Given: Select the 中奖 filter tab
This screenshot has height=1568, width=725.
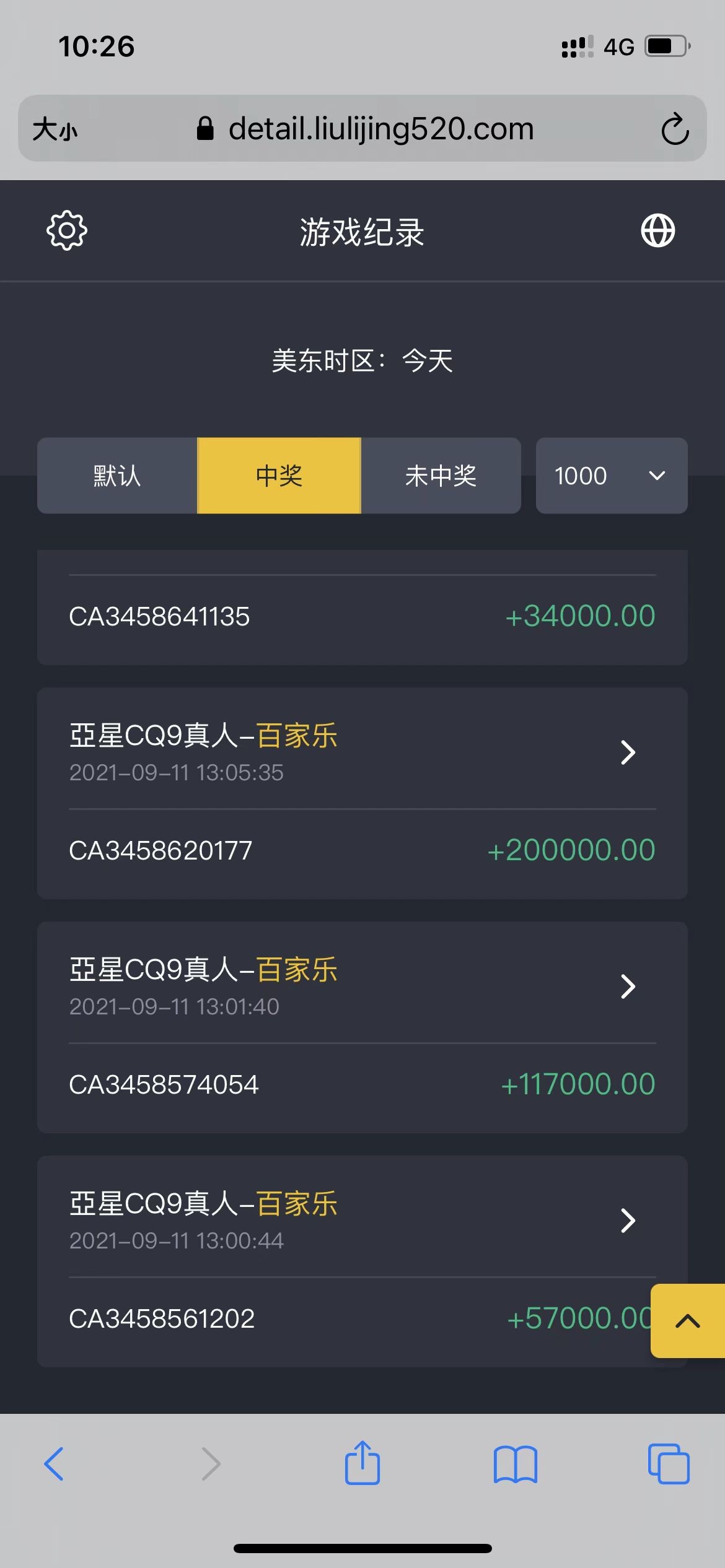Looking at the screenshot, I should click(x=279, y=476).
